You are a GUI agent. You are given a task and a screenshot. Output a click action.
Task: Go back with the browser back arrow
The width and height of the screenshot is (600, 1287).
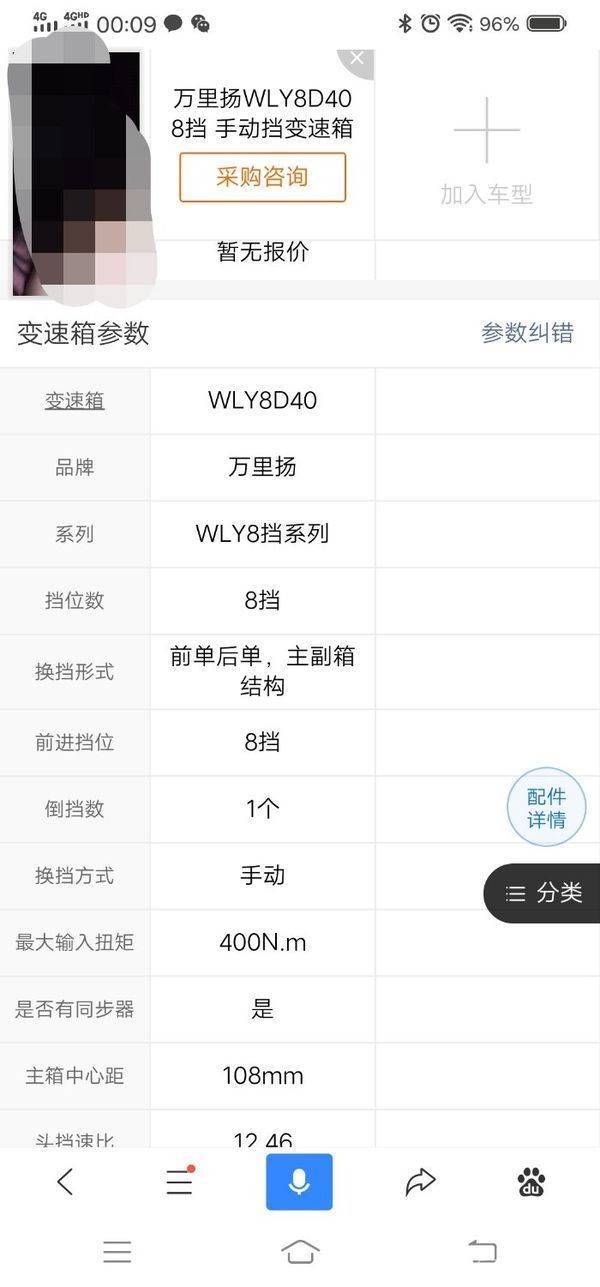[65, 1182]
